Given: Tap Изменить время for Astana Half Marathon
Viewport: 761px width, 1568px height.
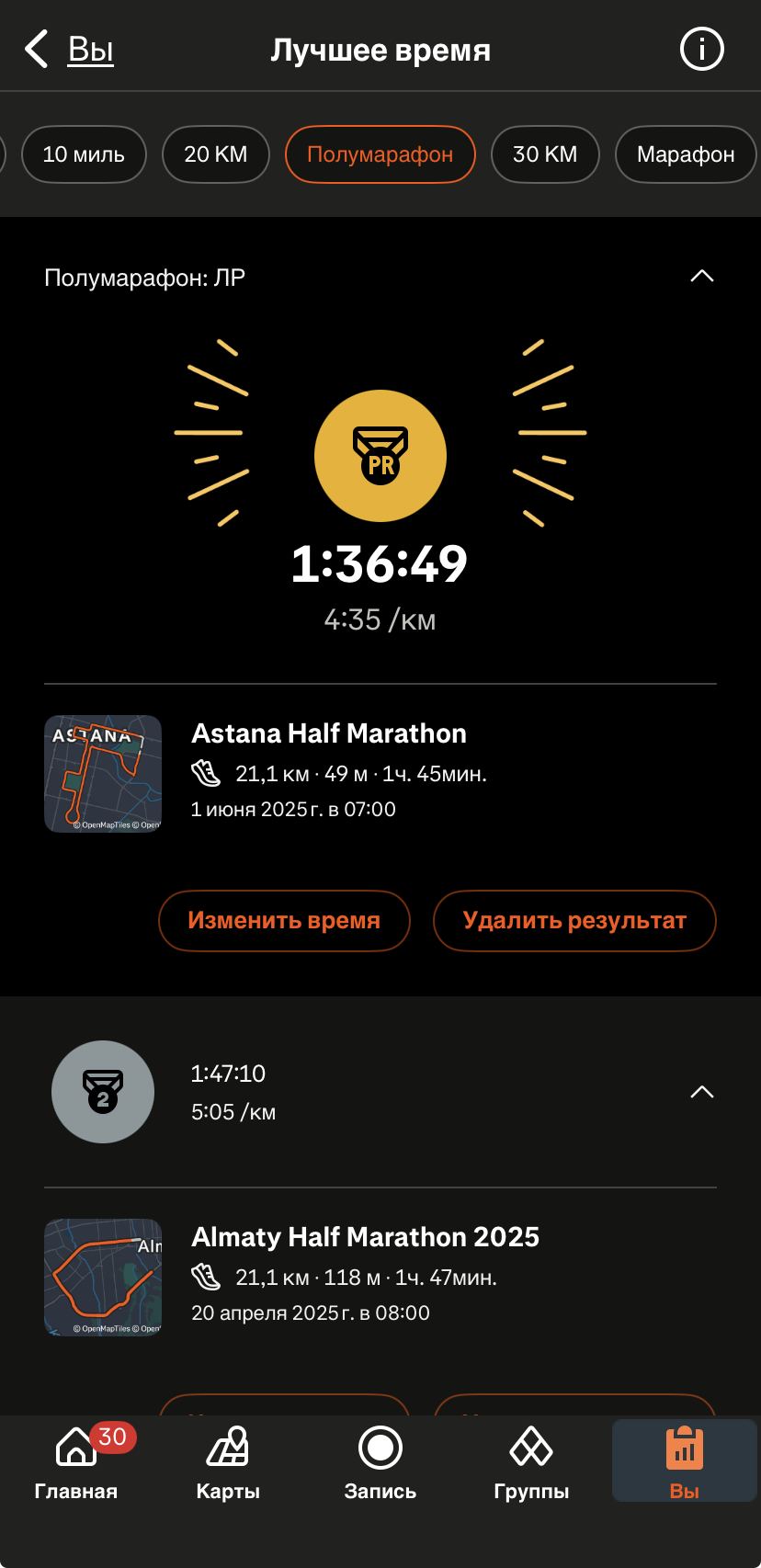Looking at the screenshot, I should [284, 921].
